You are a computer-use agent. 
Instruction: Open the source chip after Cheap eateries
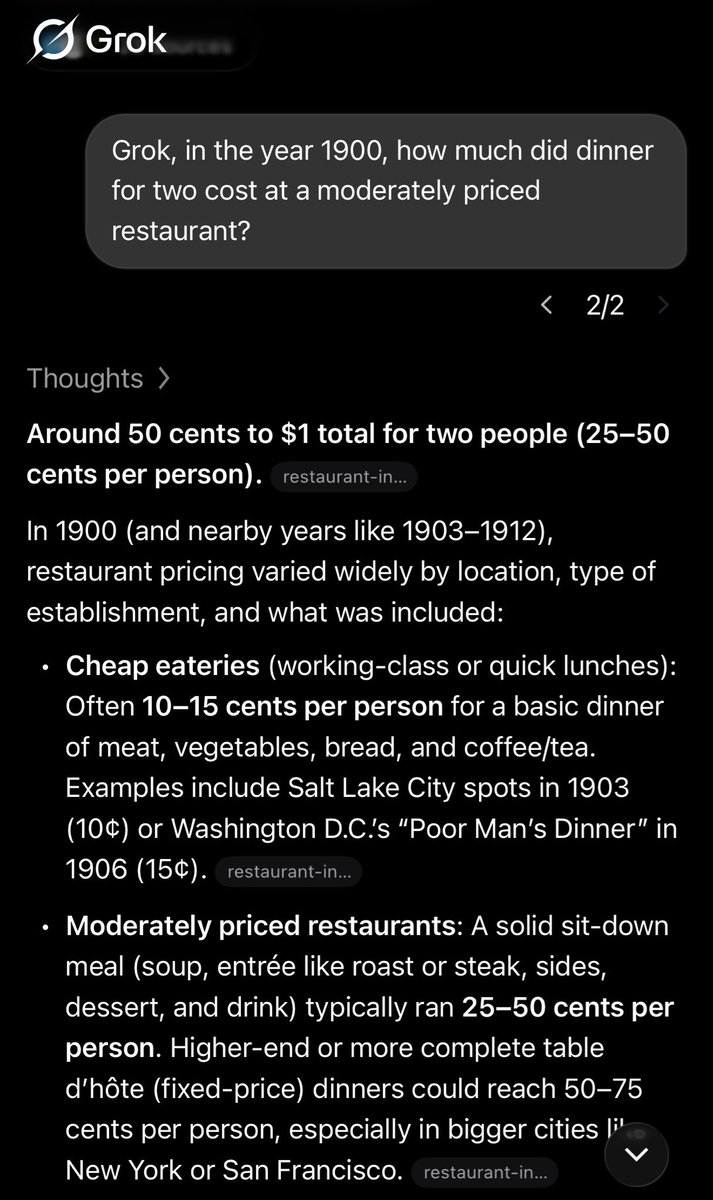click(x=288, y=871)
